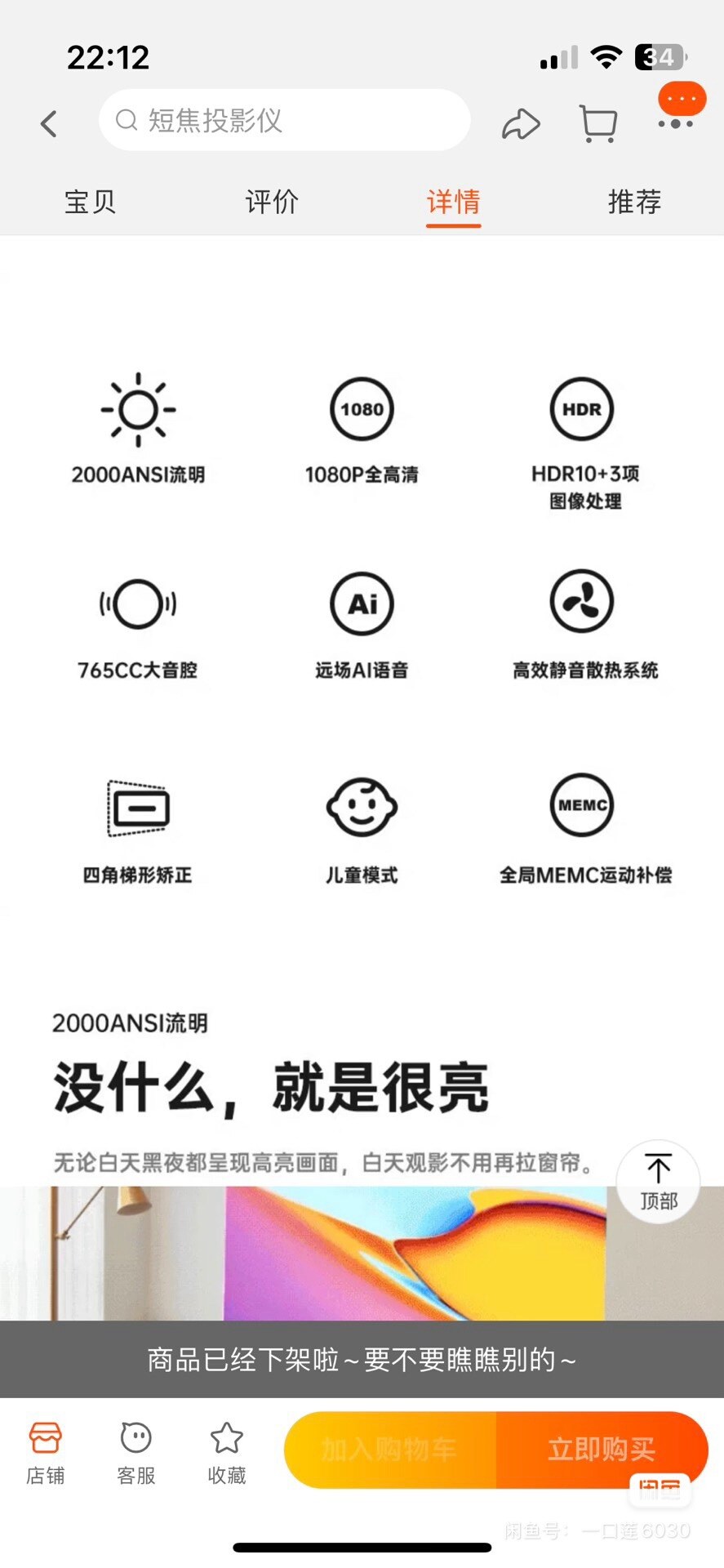Switch to the 推荐 tab
The image size is (724, 1568).
click(x=634, y=202)
